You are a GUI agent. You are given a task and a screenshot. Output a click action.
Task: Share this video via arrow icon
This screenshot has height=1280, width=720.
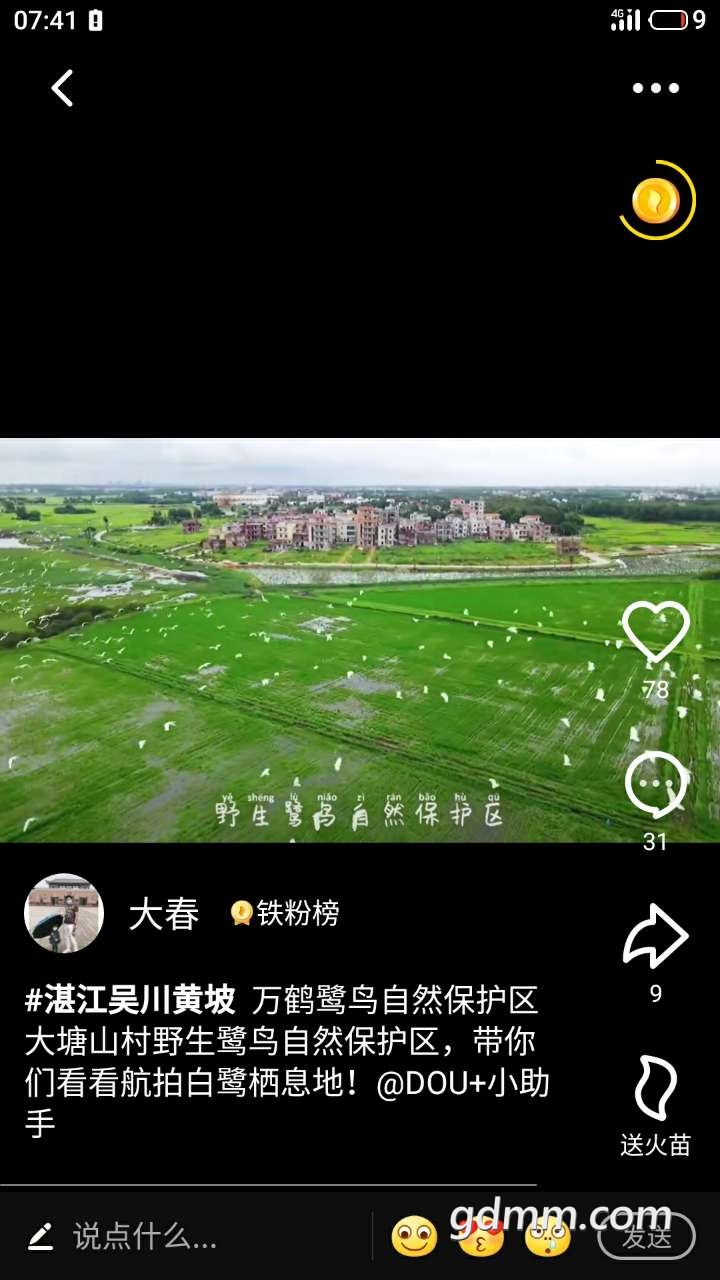click(656, 936)
